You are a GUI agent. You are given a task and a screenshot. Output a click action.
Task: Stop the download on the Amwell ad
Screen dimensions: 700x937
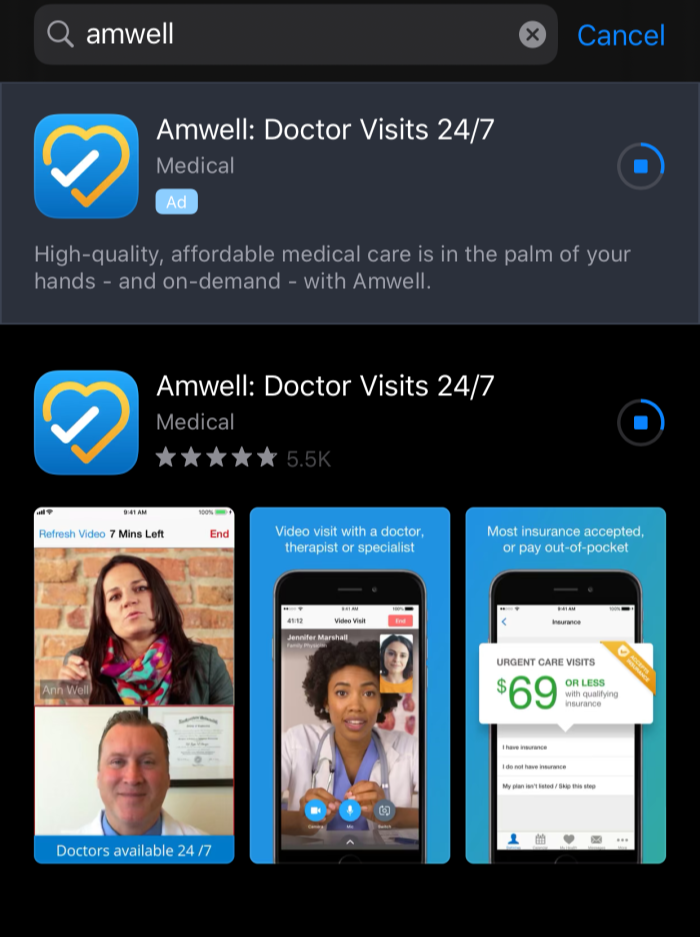641,166
